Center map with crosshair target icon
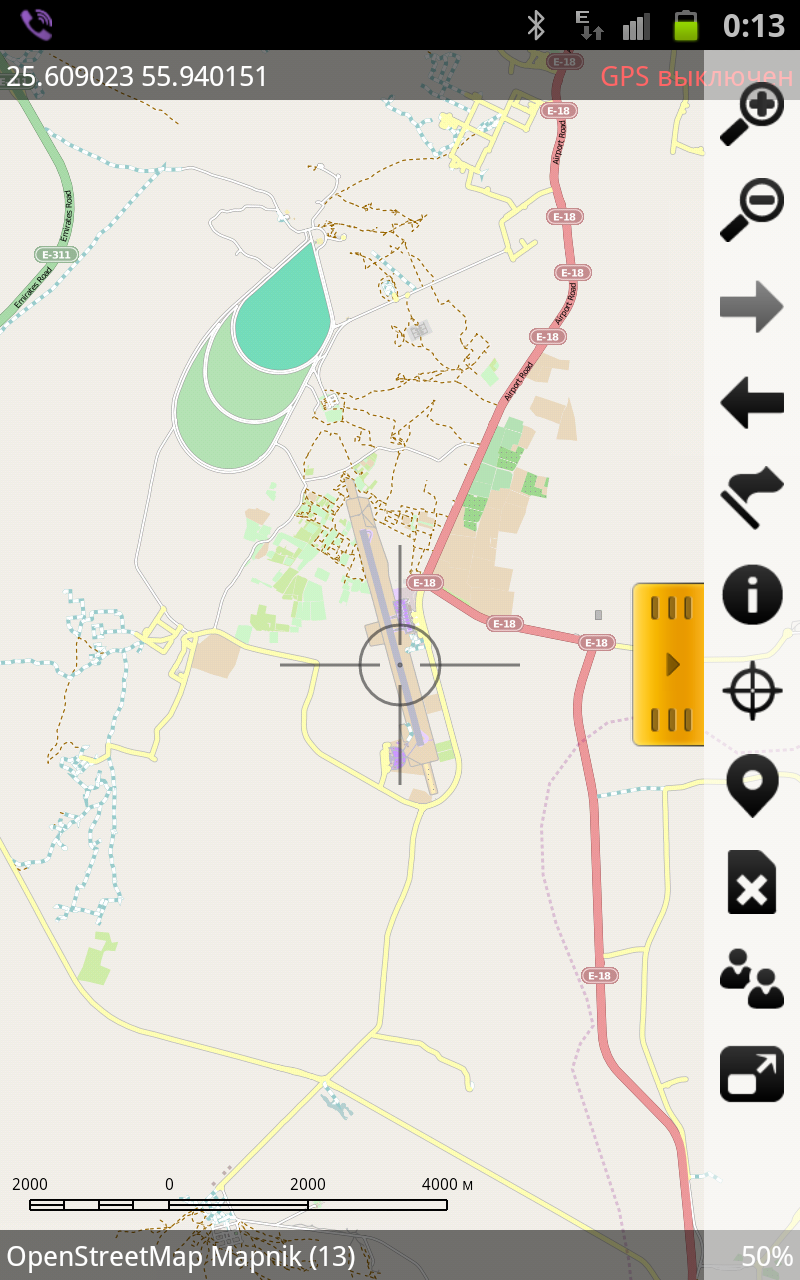The width and height of the screenshot is (800, 1280). tap(752, 690)
